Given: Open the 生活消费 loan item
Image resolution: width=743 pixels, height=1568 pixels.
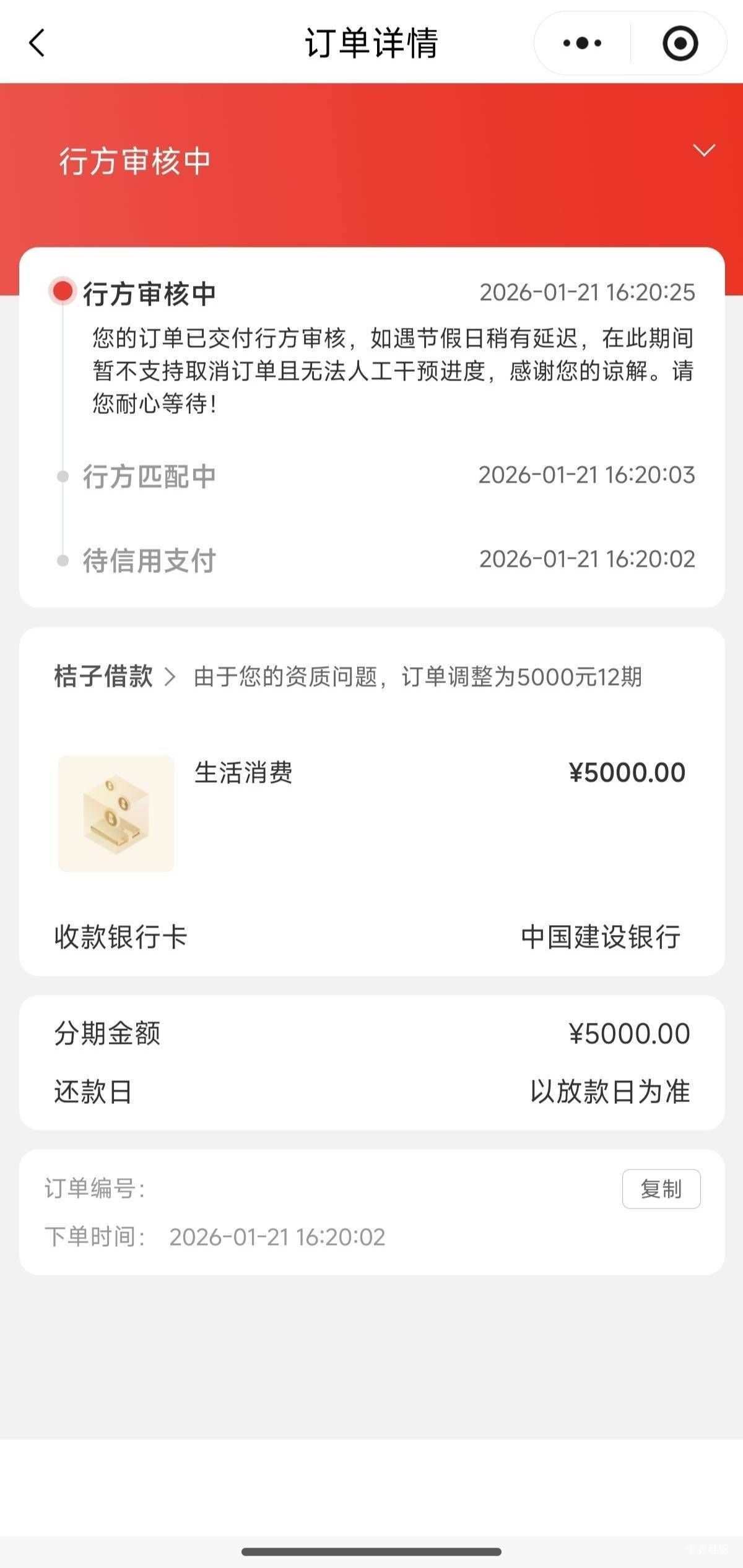Looking at the screenshot, I should tap(243, 773).
